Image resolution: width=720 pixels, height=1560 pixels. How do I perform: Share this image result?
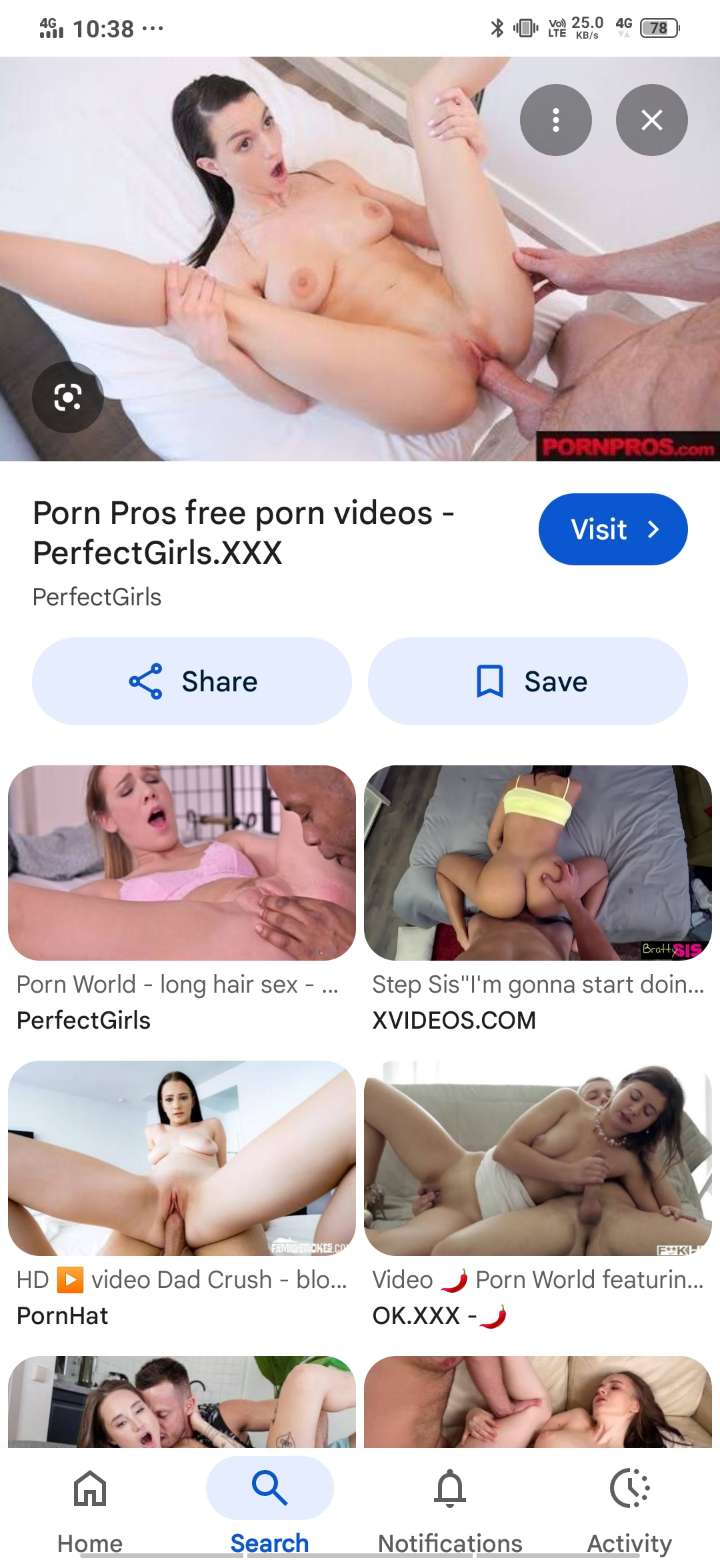(x=192, y=681)
